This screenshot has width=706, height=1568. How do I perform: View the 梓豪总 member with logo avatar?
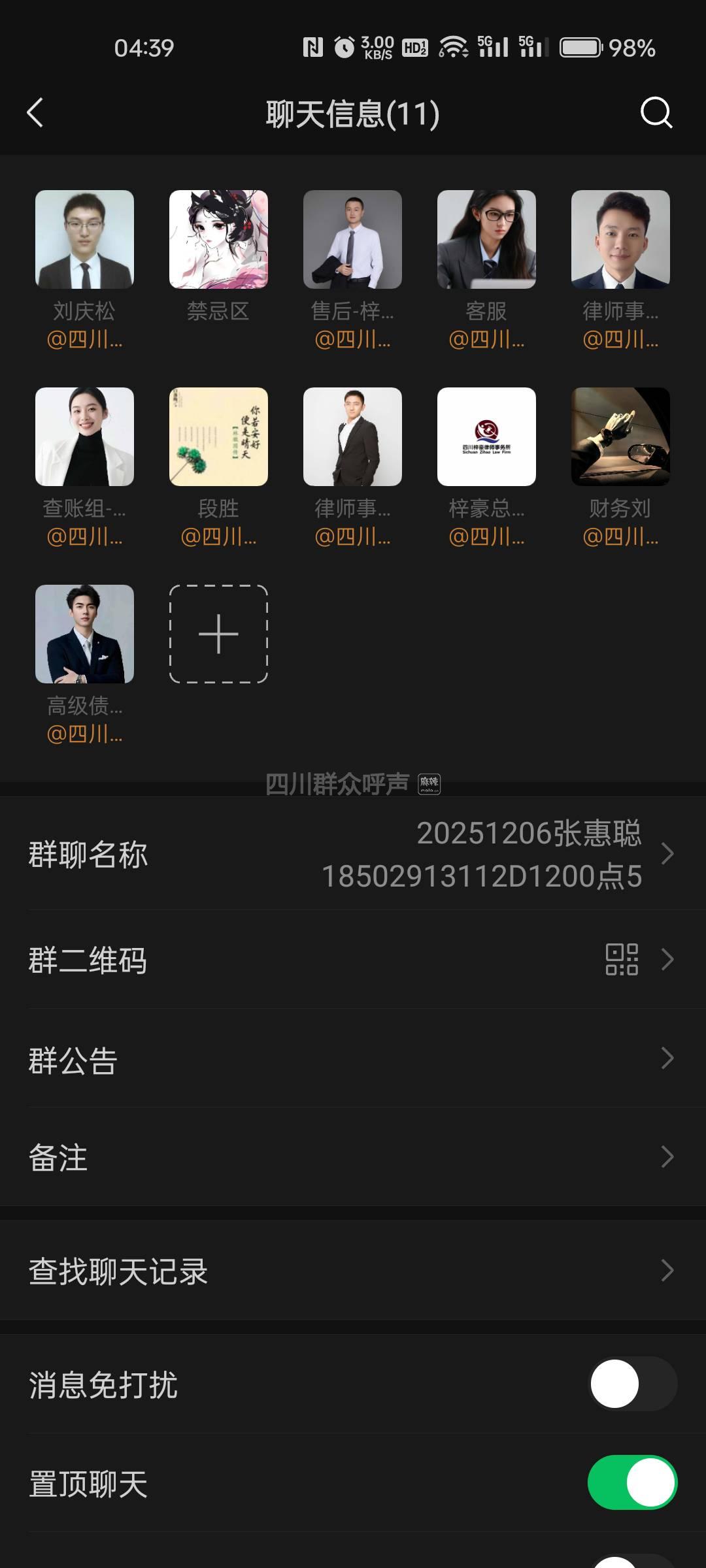tap(486, 437)
